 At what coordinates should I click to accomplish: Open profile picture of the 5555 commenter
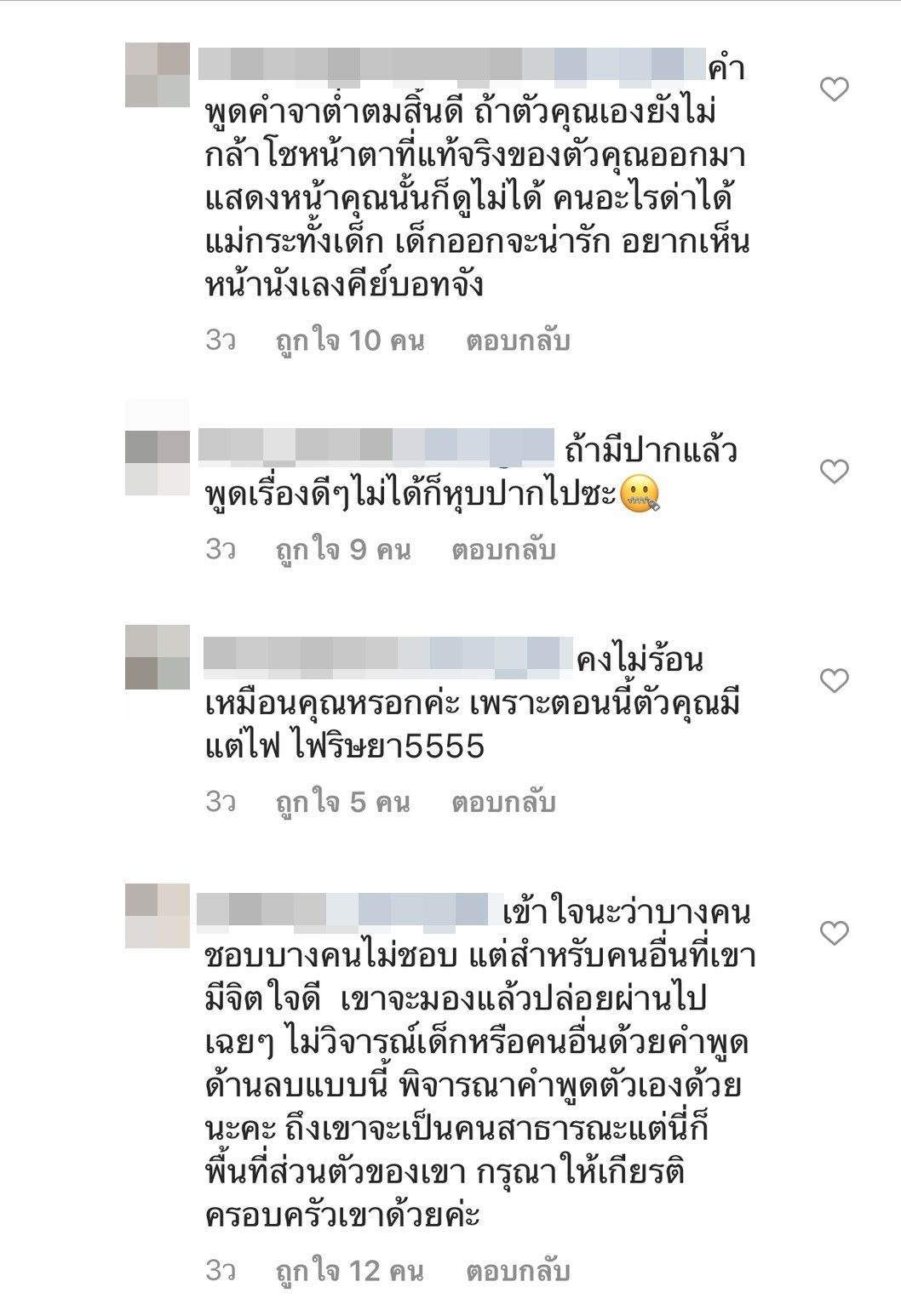pos(158,657)
